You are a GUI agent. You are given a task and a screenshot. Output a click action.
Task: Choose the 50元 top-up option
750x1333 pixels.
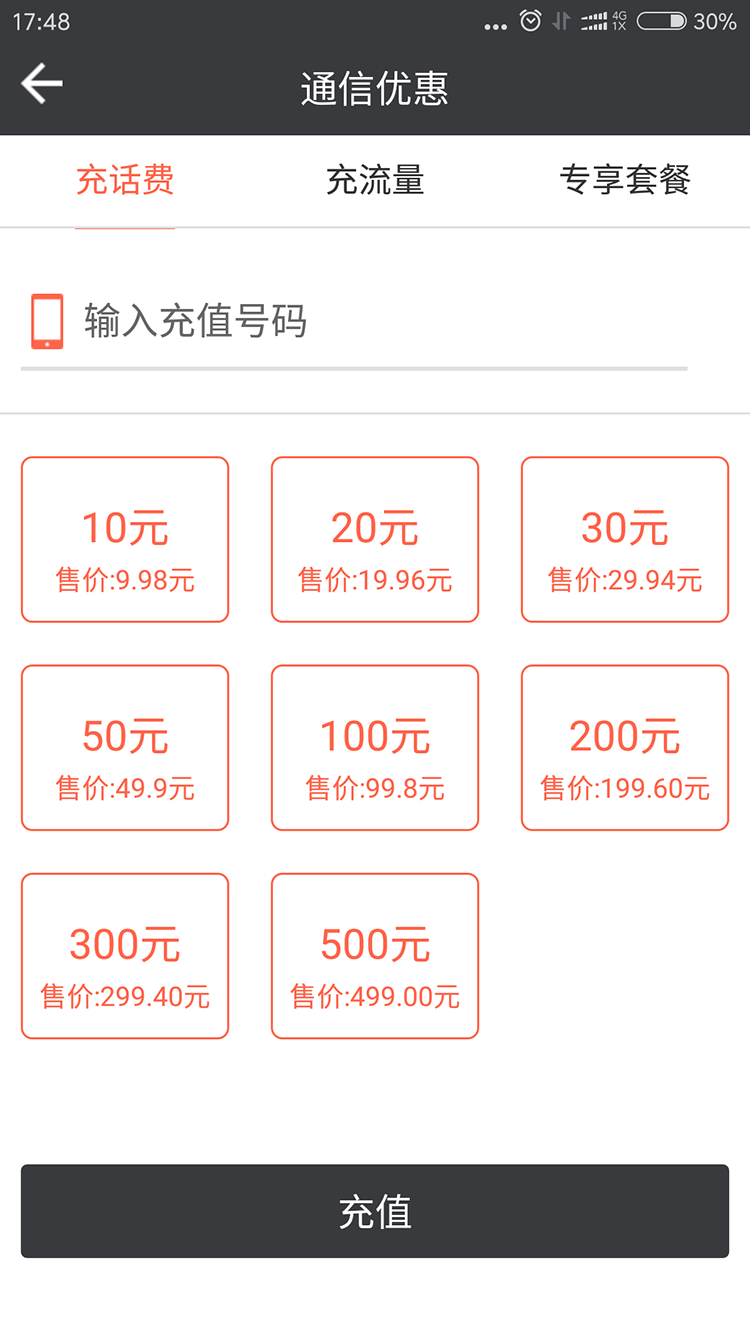pyautogui.click(x=125, y=748)
